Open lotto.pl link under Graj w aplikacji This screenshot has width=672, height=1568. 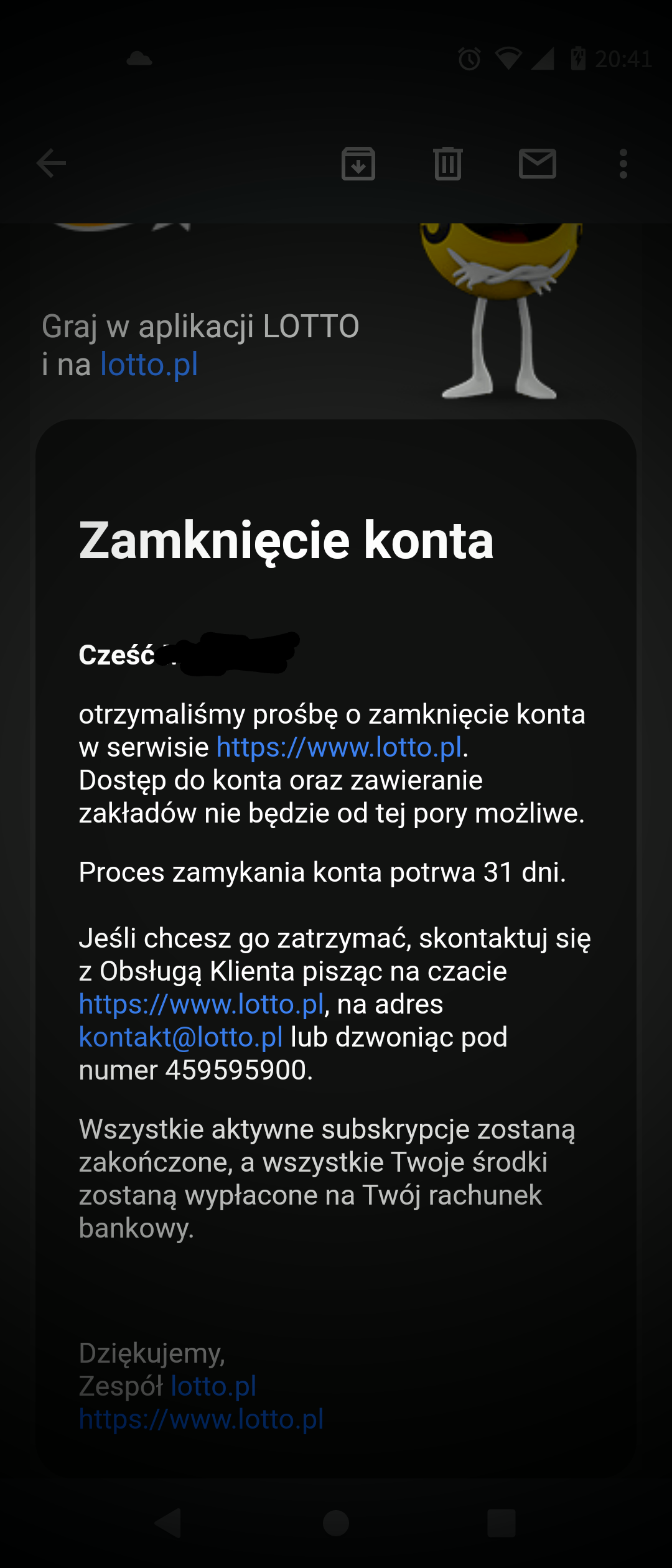pyautogui.click(x=149, y=365)
